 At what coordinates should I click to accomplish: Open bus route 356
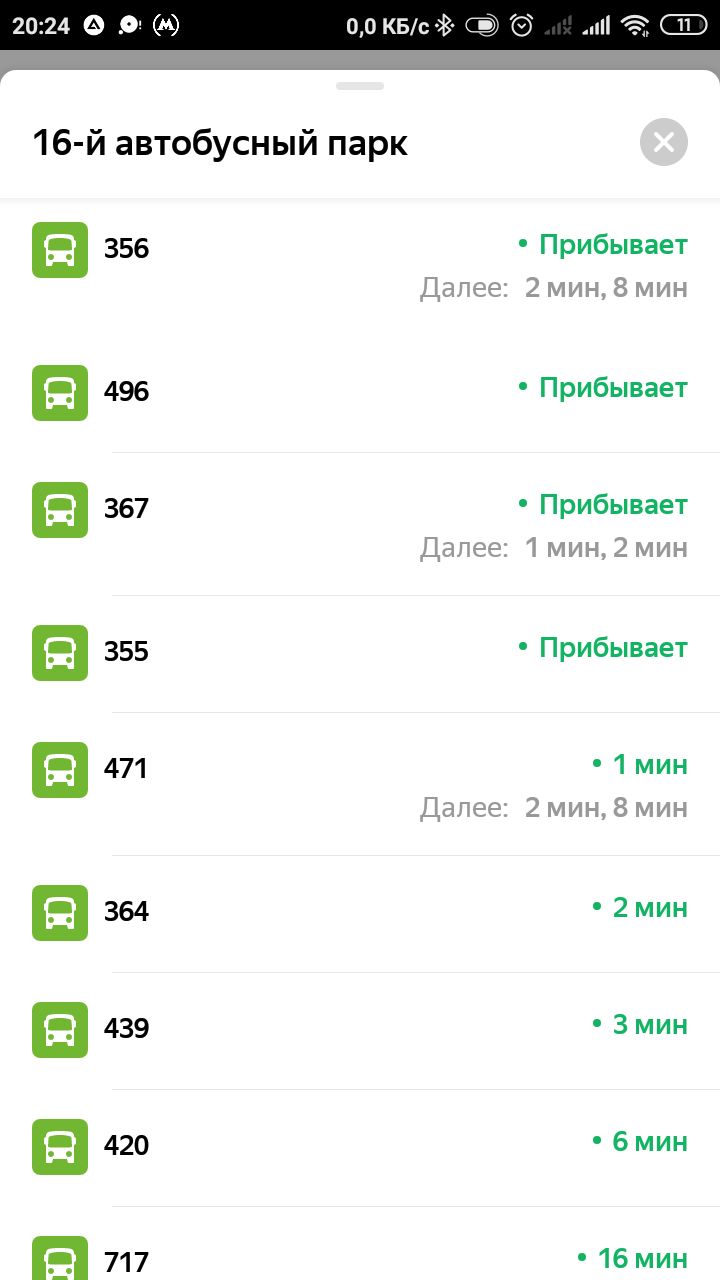tap(360, 265)
